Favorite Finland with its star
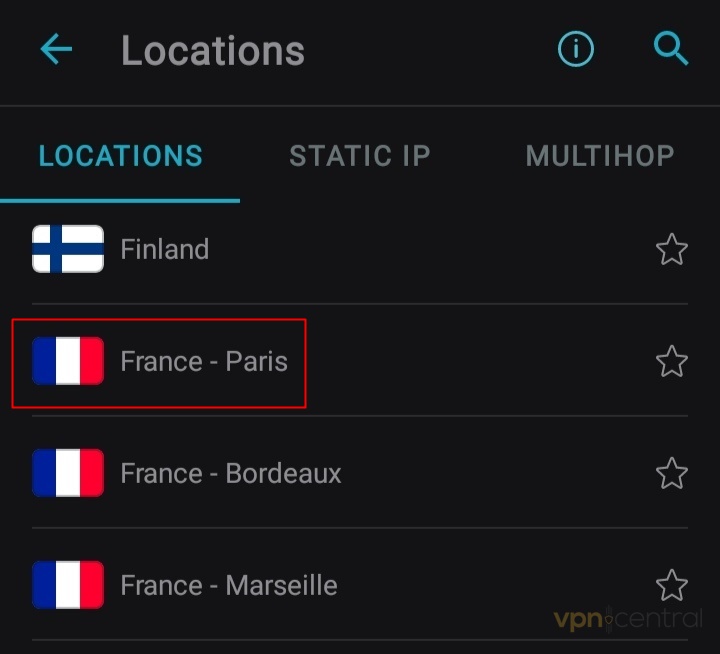 point(671,249)
